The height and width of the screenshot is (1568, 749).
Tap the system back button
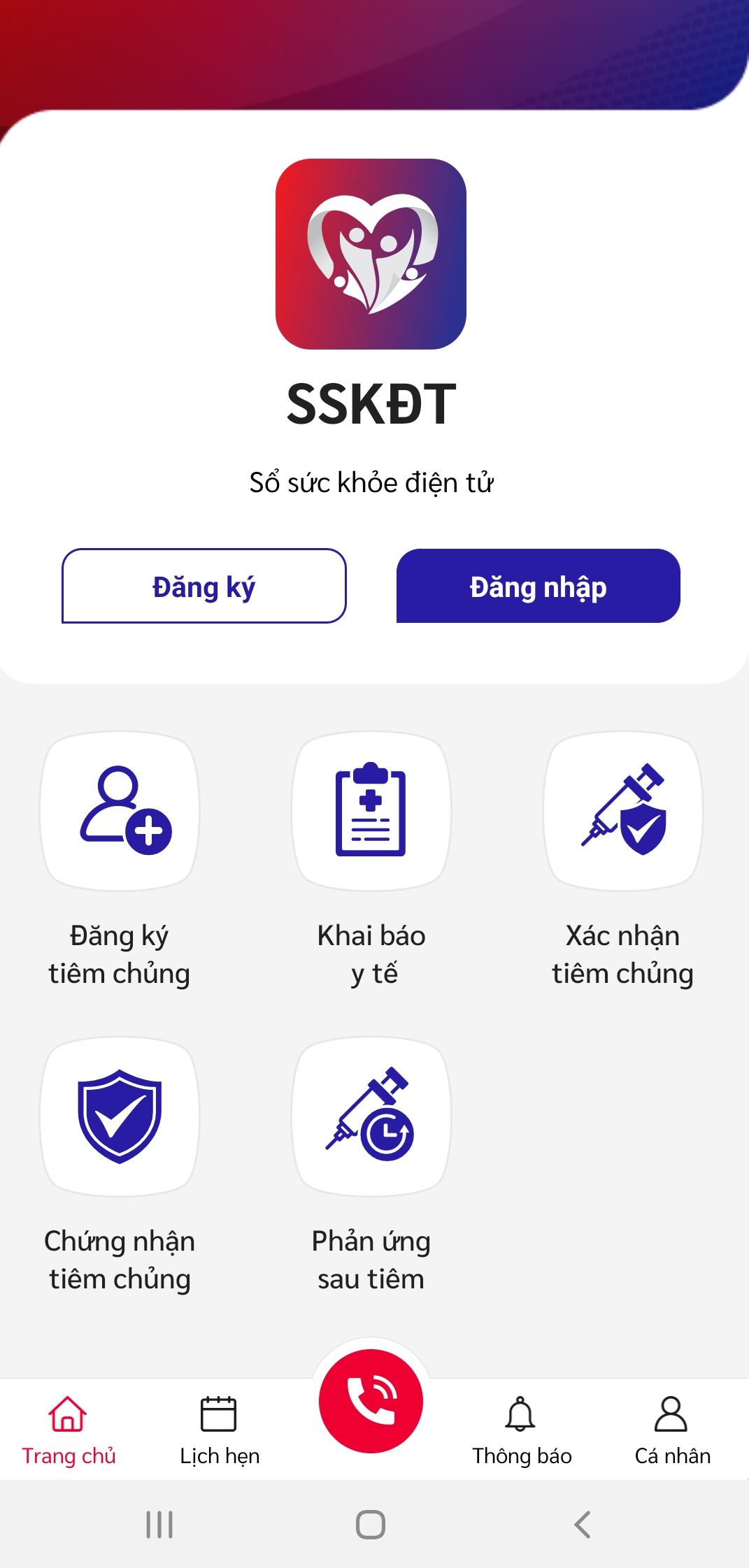click(583, 1525)
